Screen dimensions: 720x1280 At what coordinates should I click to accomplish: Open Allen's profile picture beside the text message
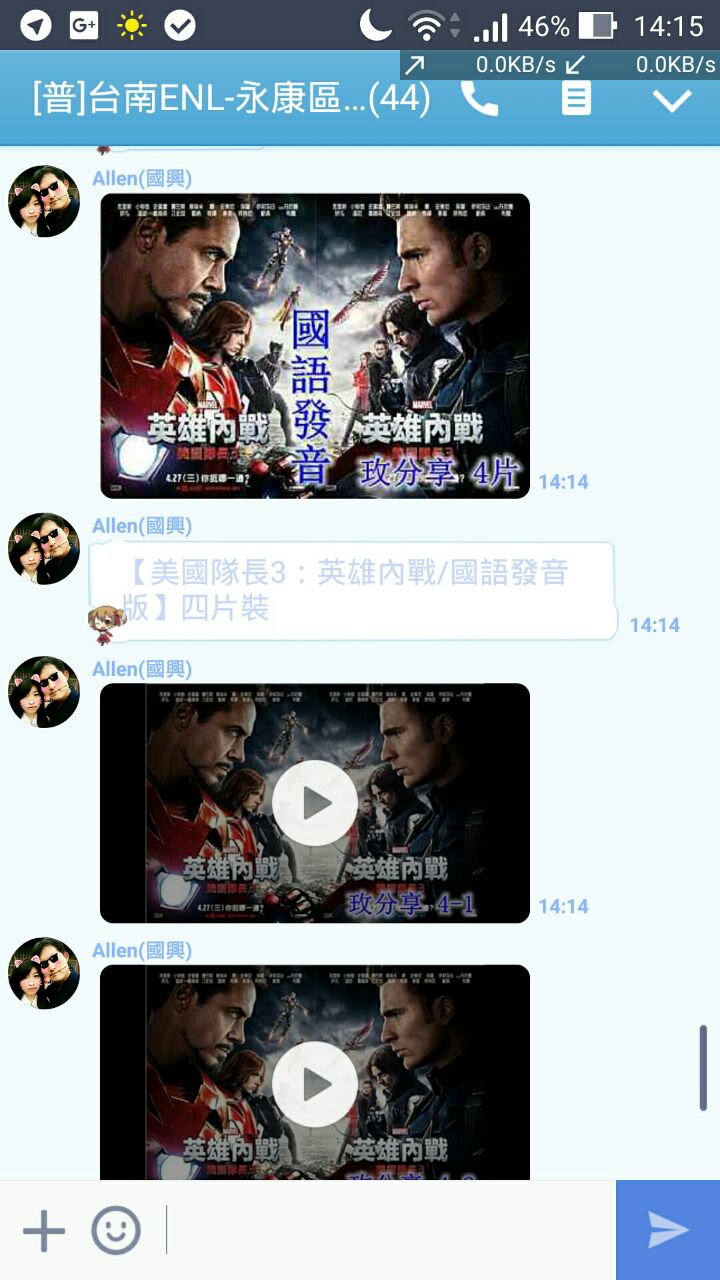coord(44,548)
